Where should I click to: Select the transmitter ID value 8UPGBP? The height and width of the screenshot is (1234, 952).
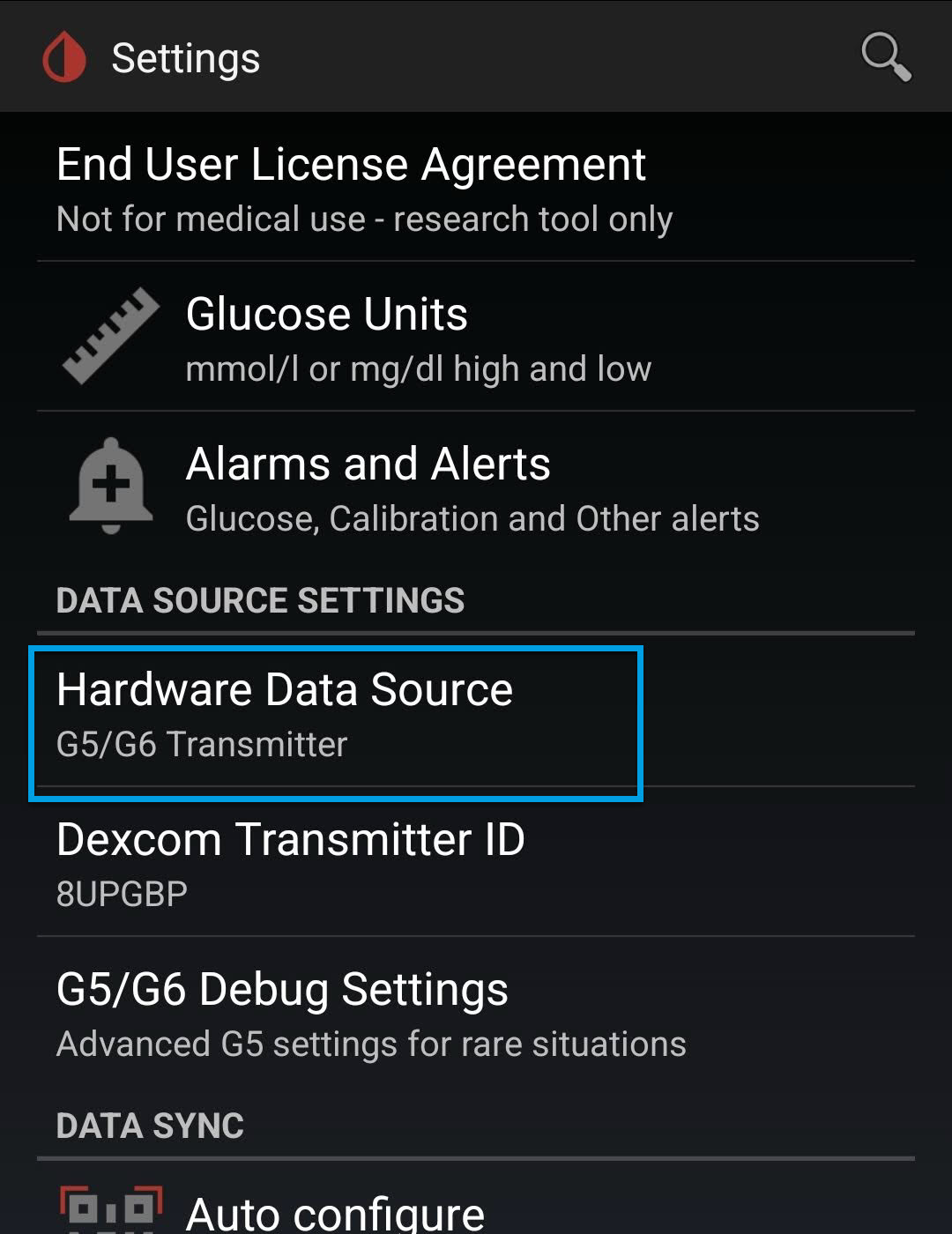[x=123, y=893]
